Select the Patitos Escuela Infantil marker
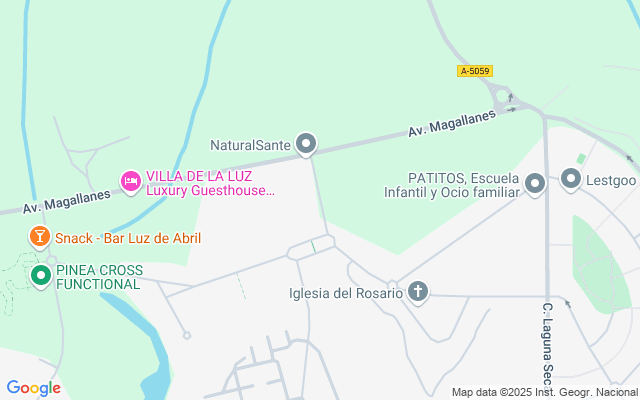Image resolution: width=640 pixels, height=400 pixels. point(535,183)
